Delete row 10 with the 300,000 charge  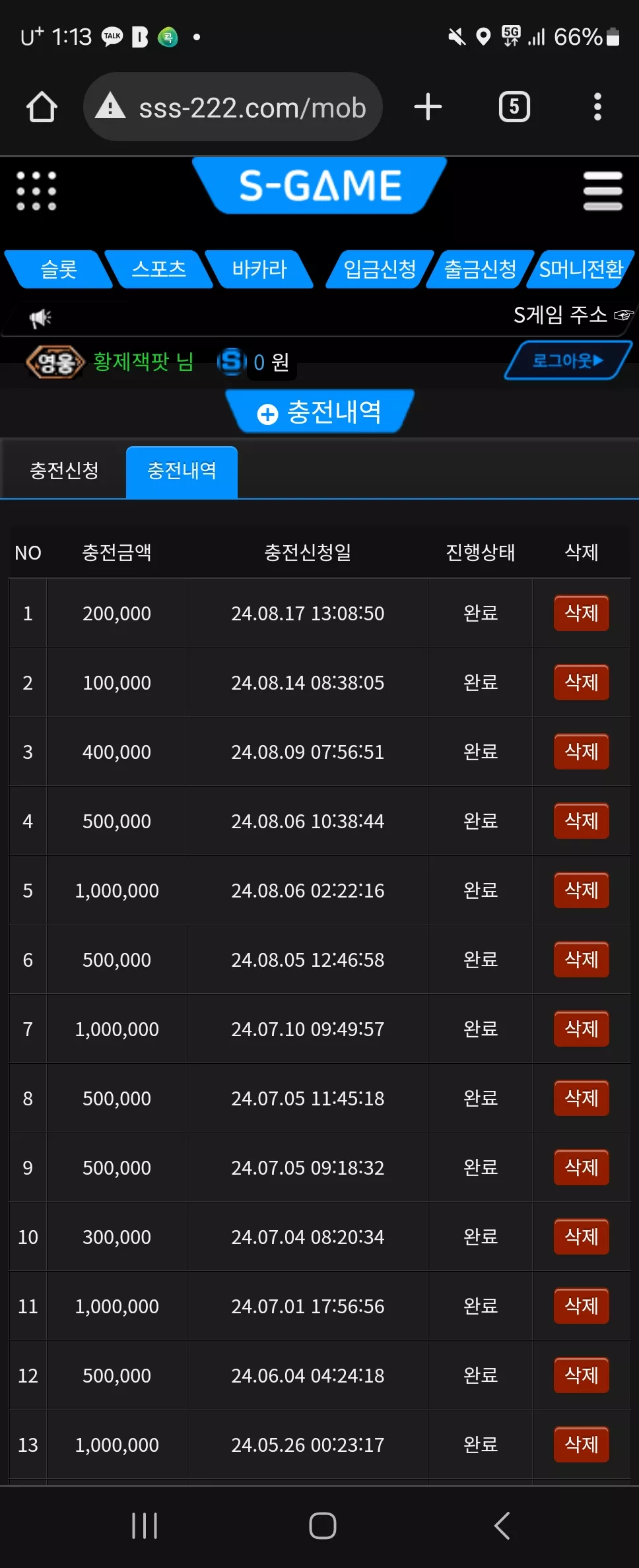coord(581,1237)
